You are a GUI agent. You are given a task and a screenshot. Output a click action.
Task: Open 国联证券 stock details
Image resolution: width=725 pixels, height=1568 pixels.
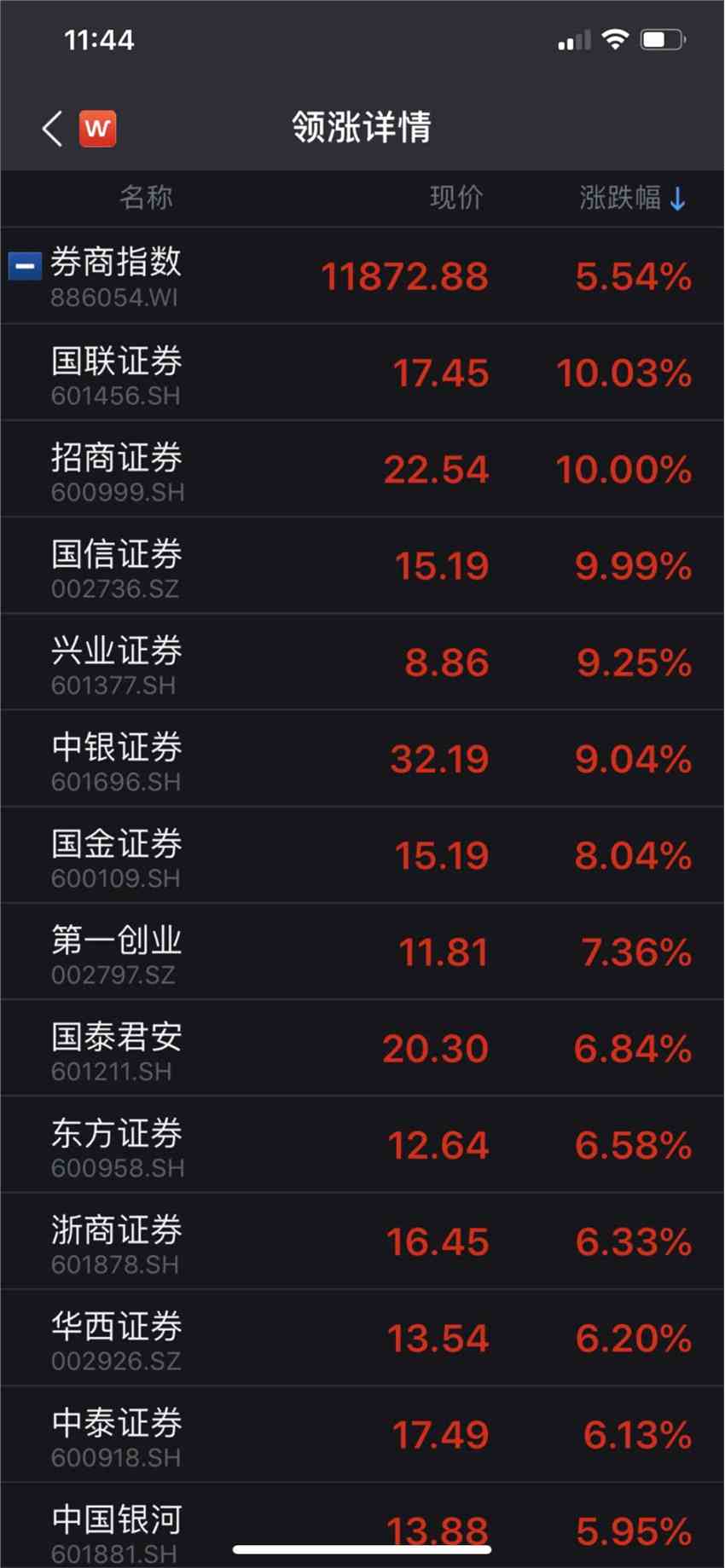(362, 373)
